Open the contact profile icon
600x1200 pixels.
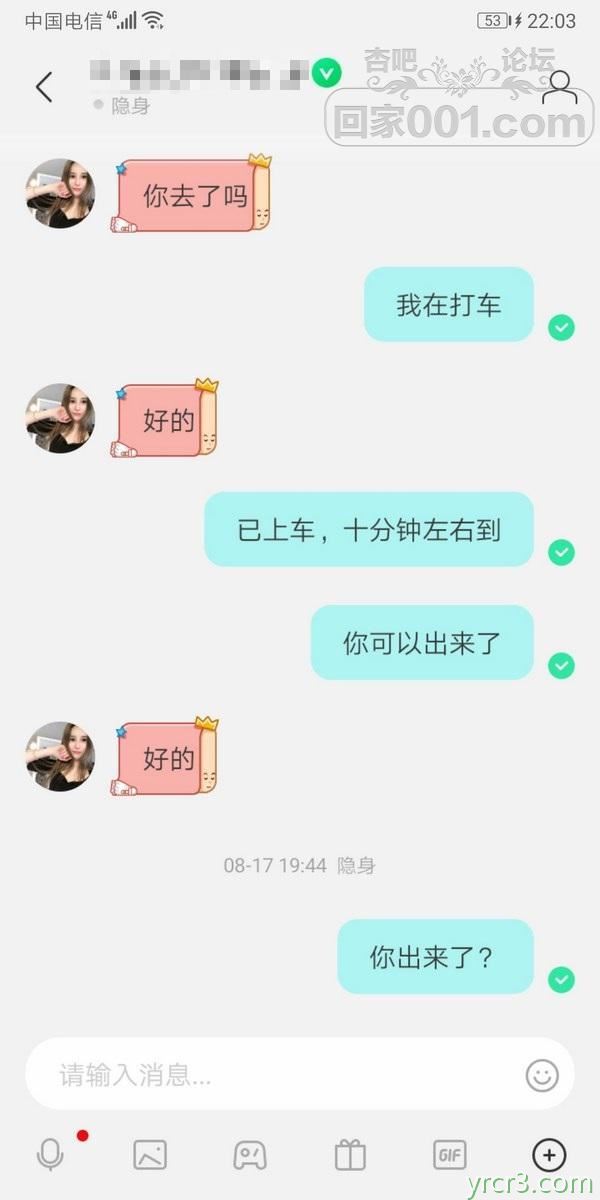click(x=559, y=87)
